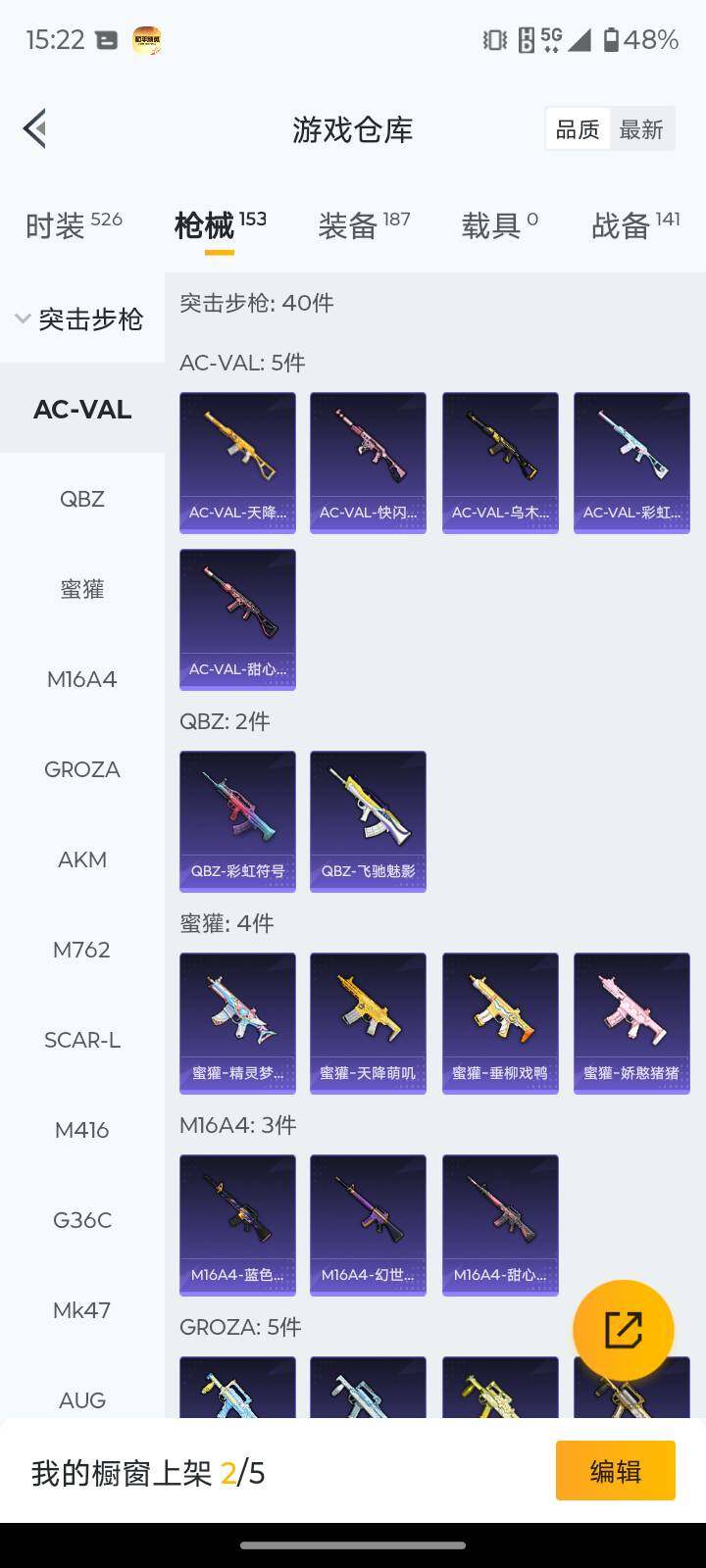Switch to the 战备 tab
706x1568 pixels.
635,225
